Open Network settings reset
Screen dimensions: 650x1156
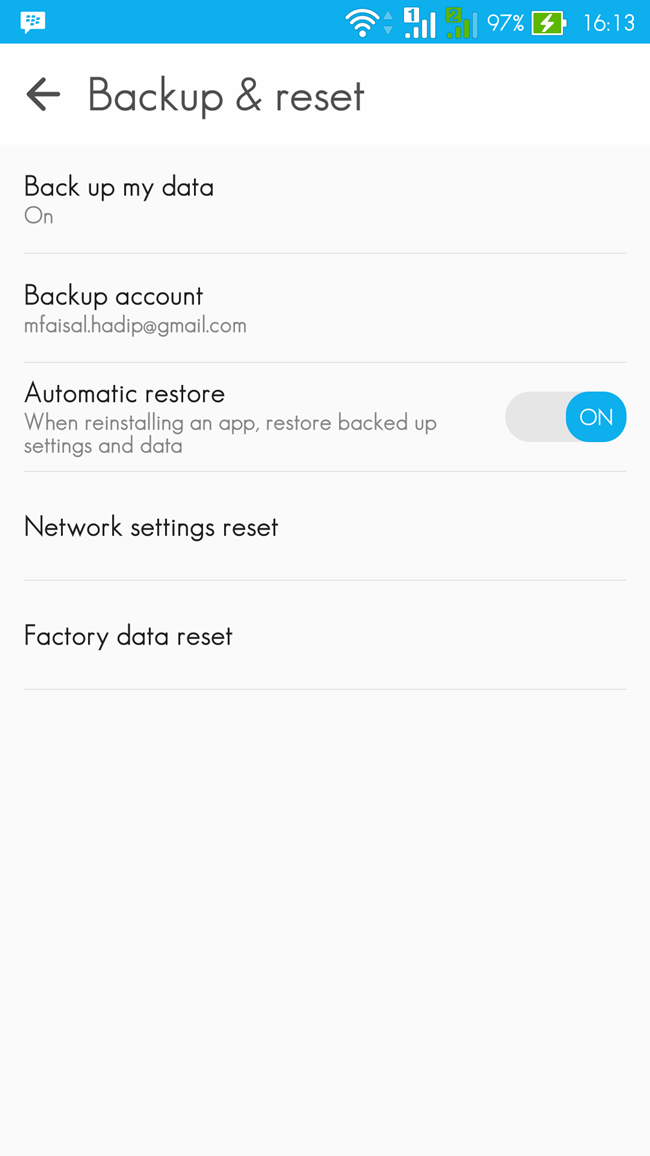tap(325, 526)
